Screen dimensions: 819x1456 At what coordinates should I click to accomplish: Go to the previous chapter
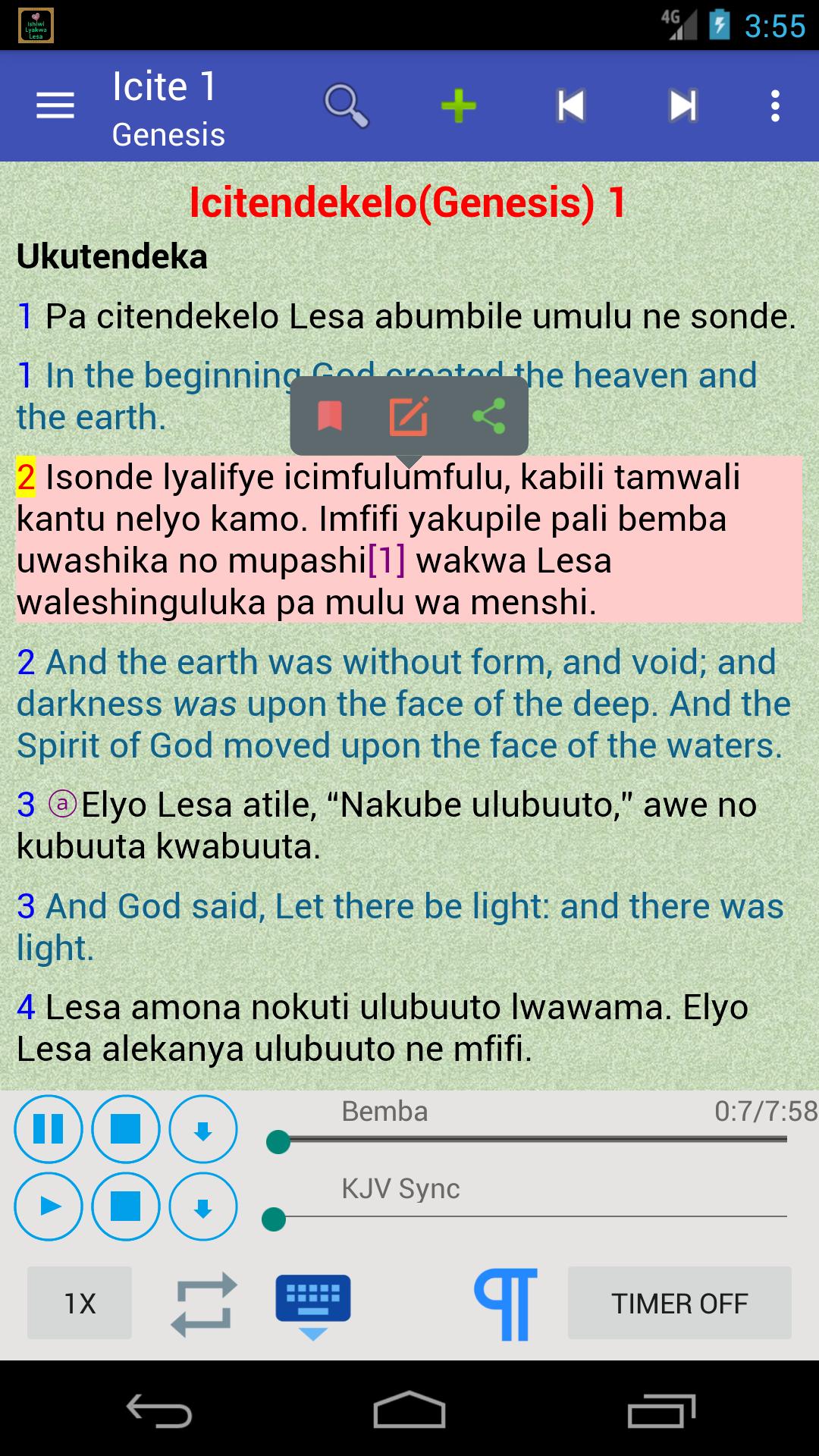(x=570, y=105)
